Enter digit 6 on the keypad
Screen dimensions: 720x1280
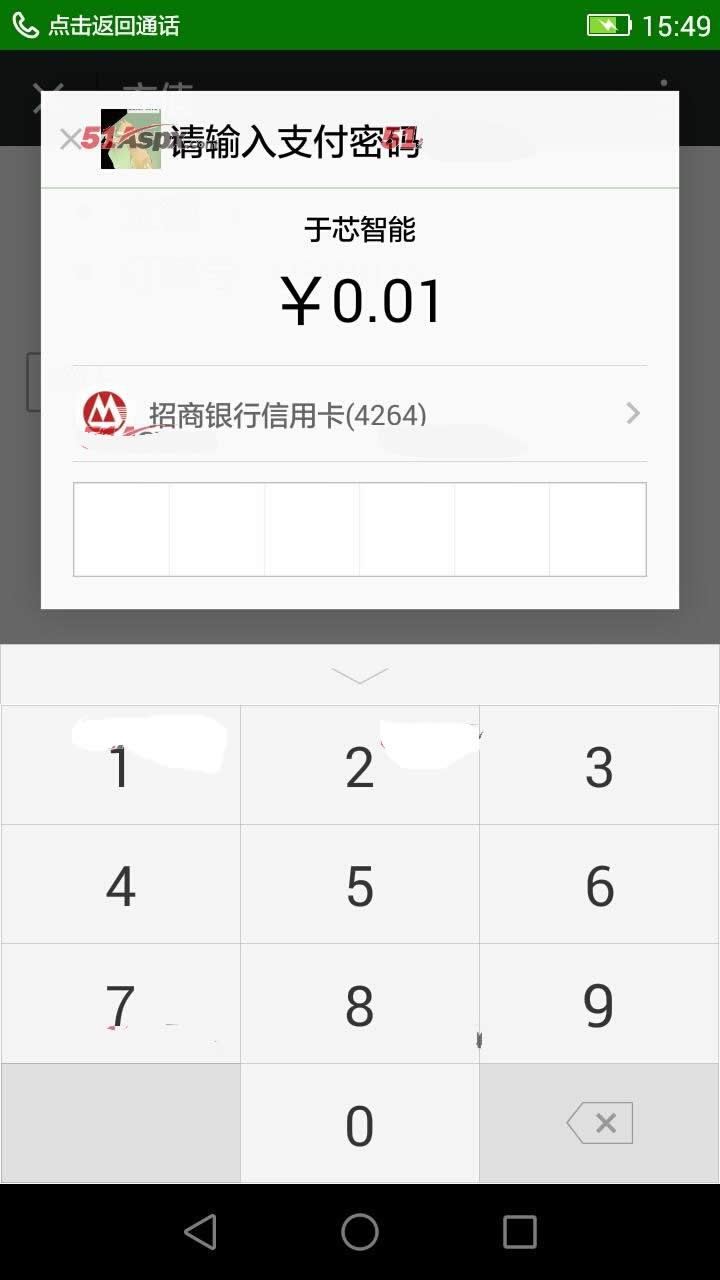(x=599, y=885)
